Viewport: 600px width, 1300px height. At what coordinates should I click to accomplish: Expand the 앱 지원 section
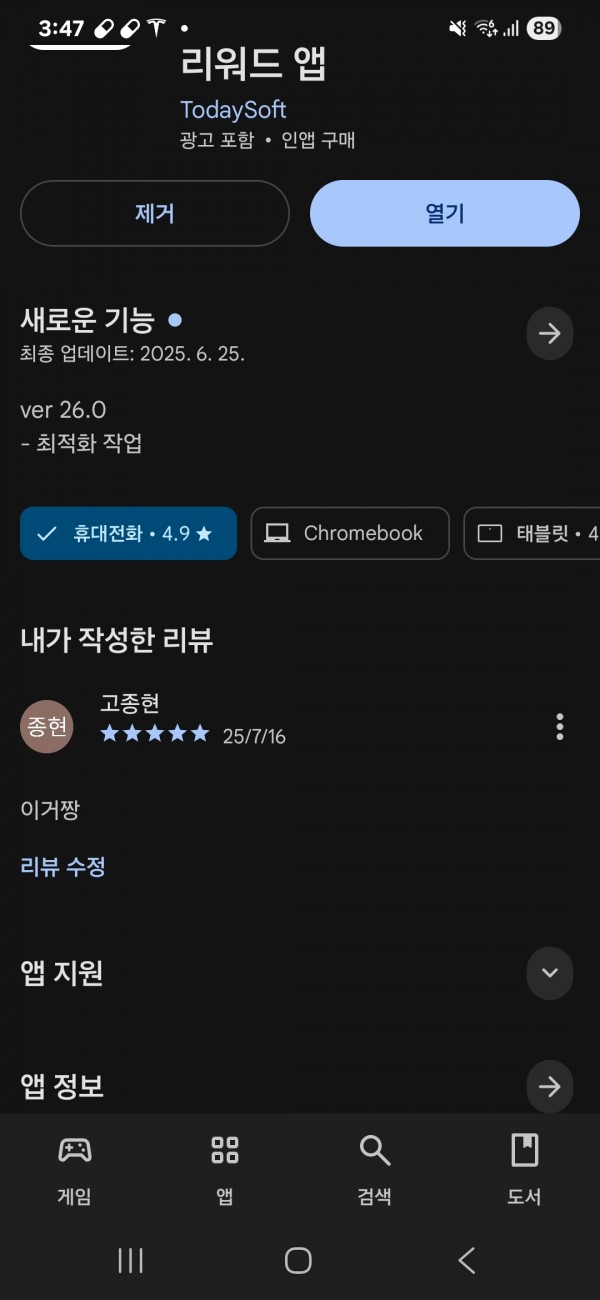coord(549,973)
